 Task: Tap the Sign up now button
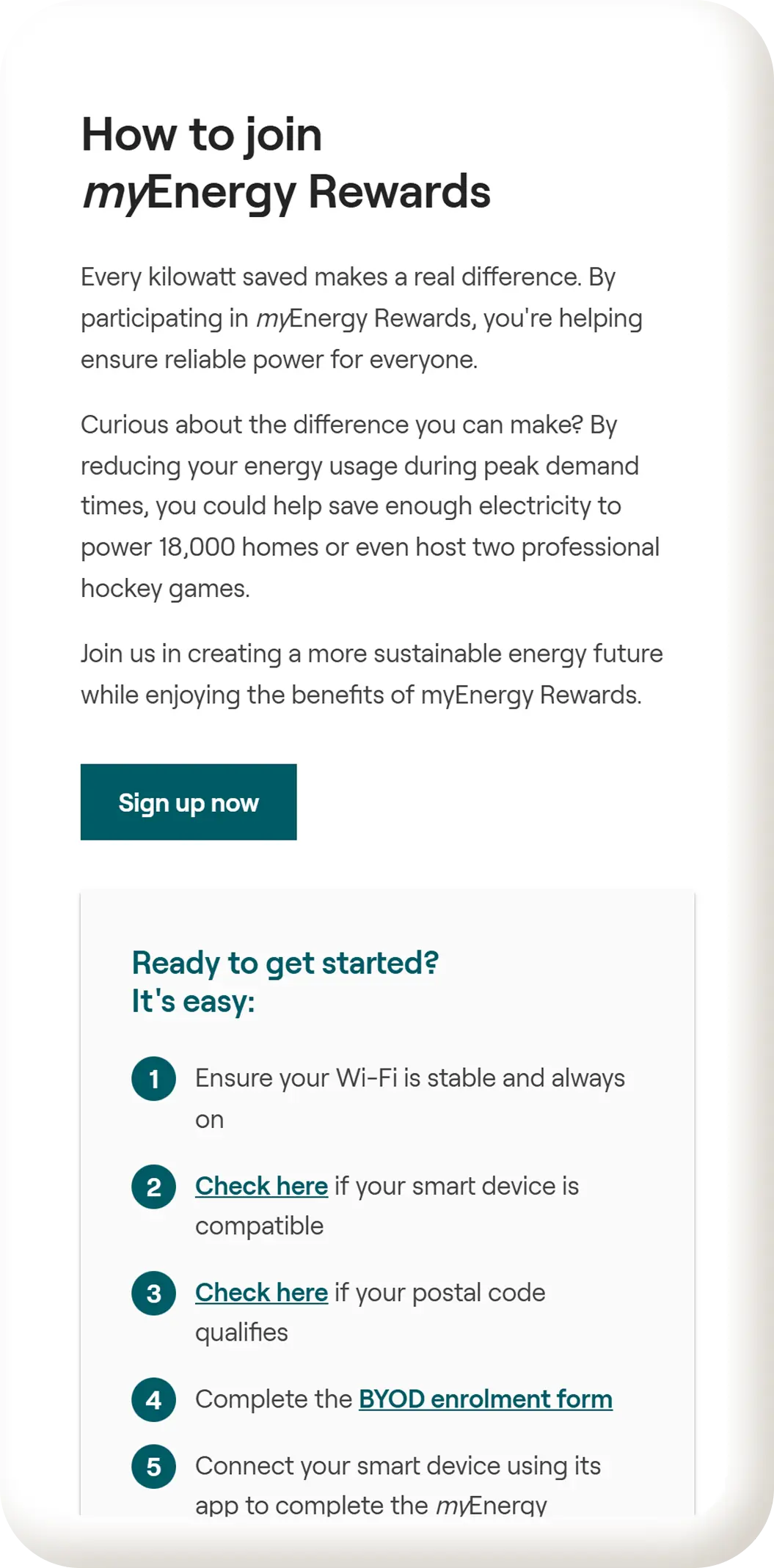pos(189,802)
